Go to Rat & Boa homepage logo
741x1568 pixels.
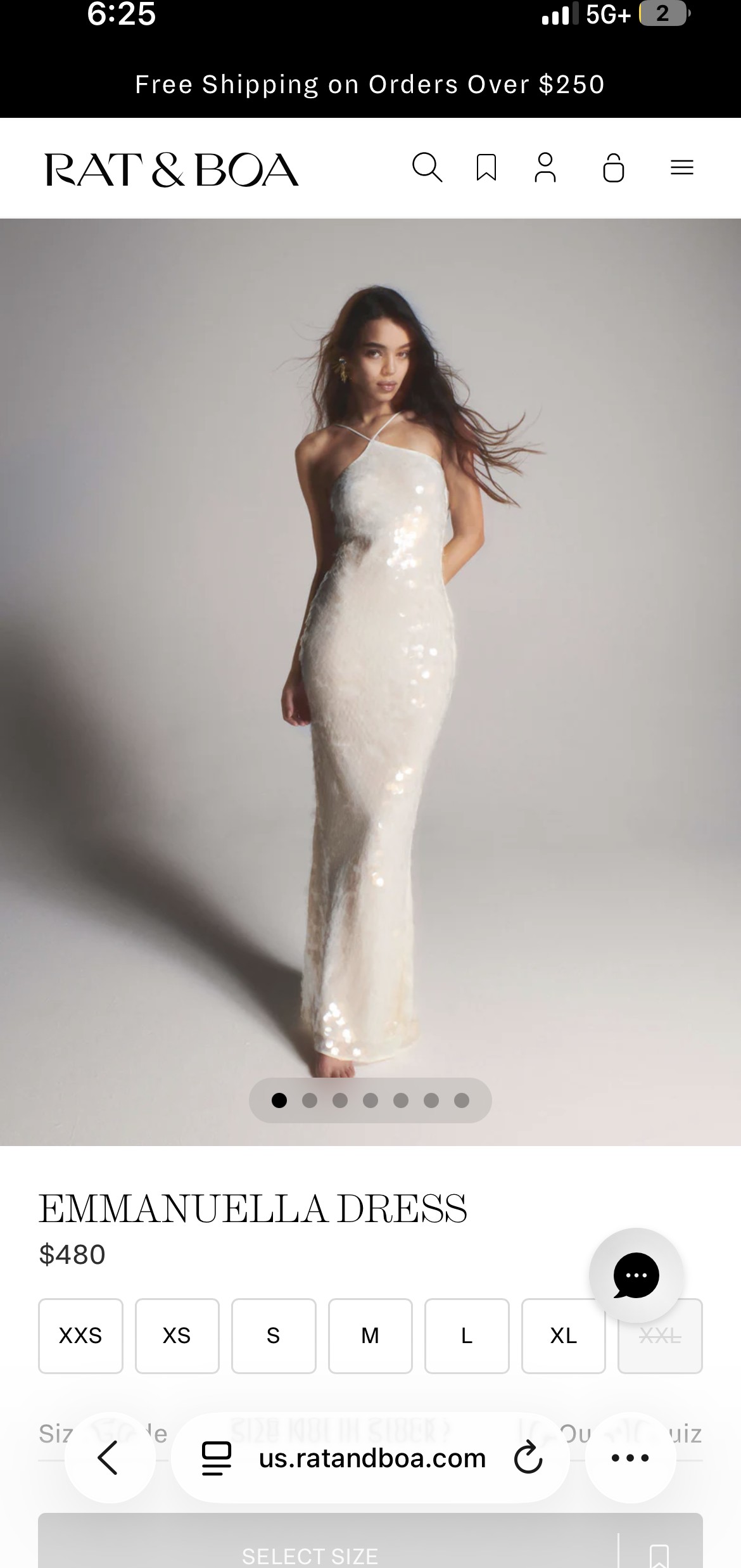(171, 170)
